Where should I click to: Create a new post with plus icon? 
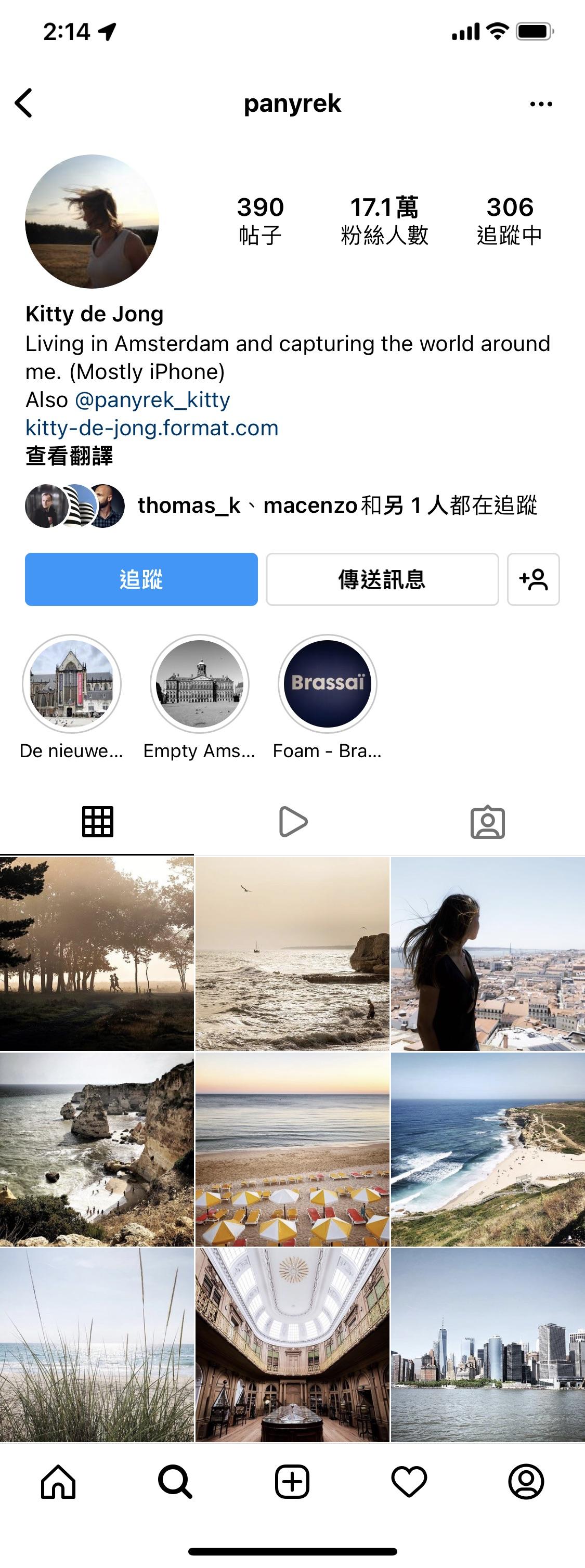pos(292,1481)
